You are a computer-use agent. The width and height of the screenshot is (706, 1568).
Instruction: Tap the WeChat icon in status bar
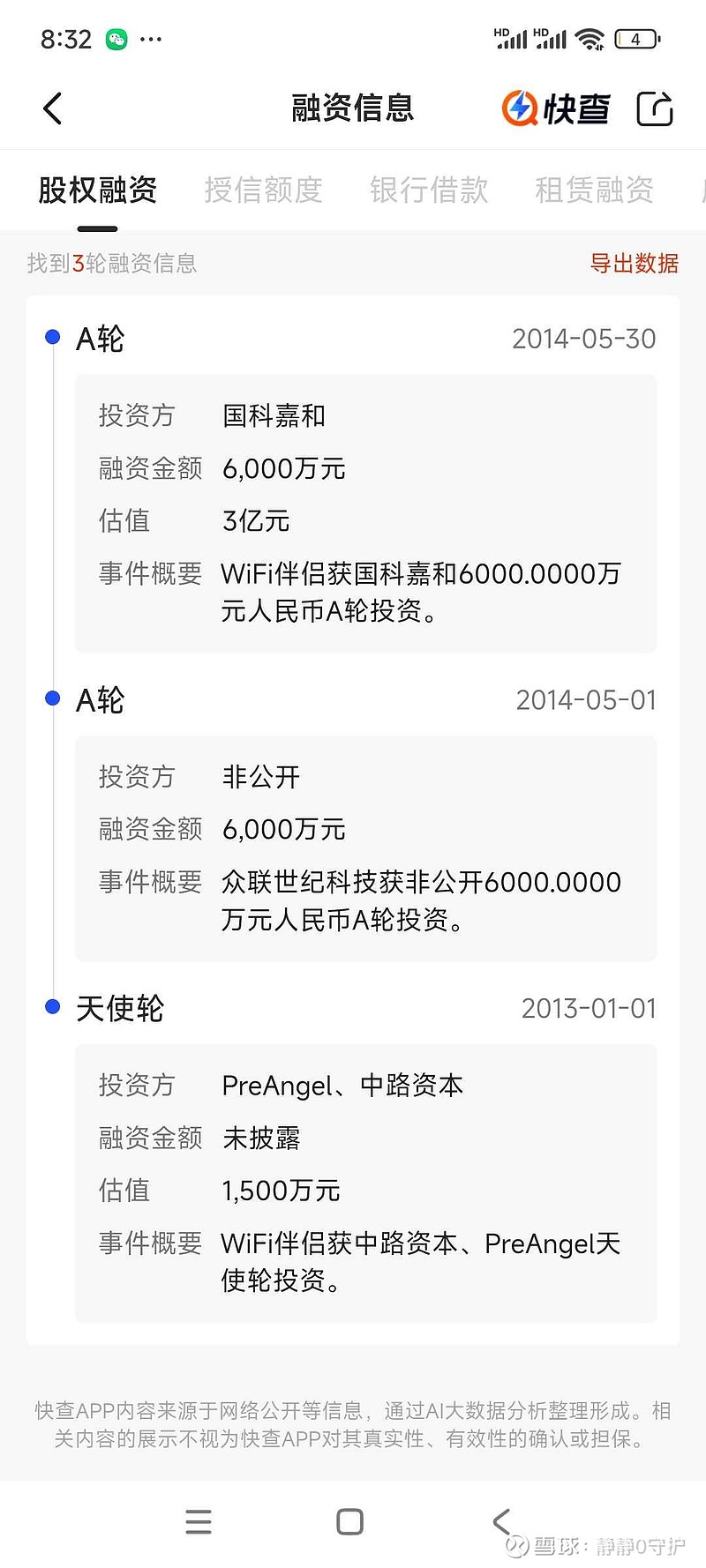point(116,39)
